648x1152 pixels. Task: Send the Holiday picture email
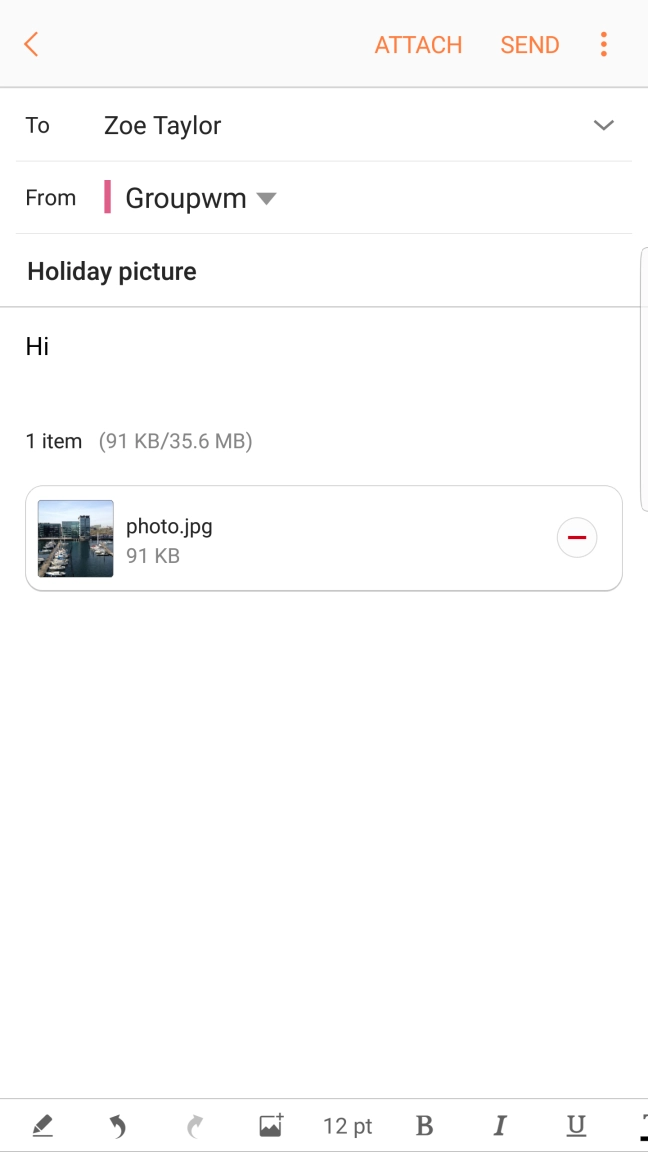coord(529,45)
